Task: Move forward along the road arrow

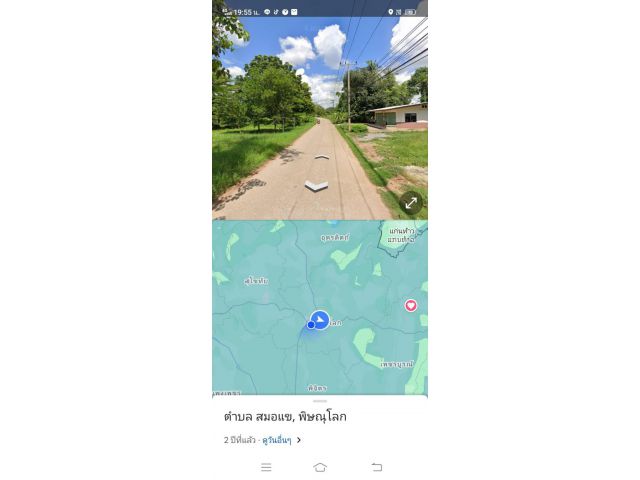Action: 318,156
